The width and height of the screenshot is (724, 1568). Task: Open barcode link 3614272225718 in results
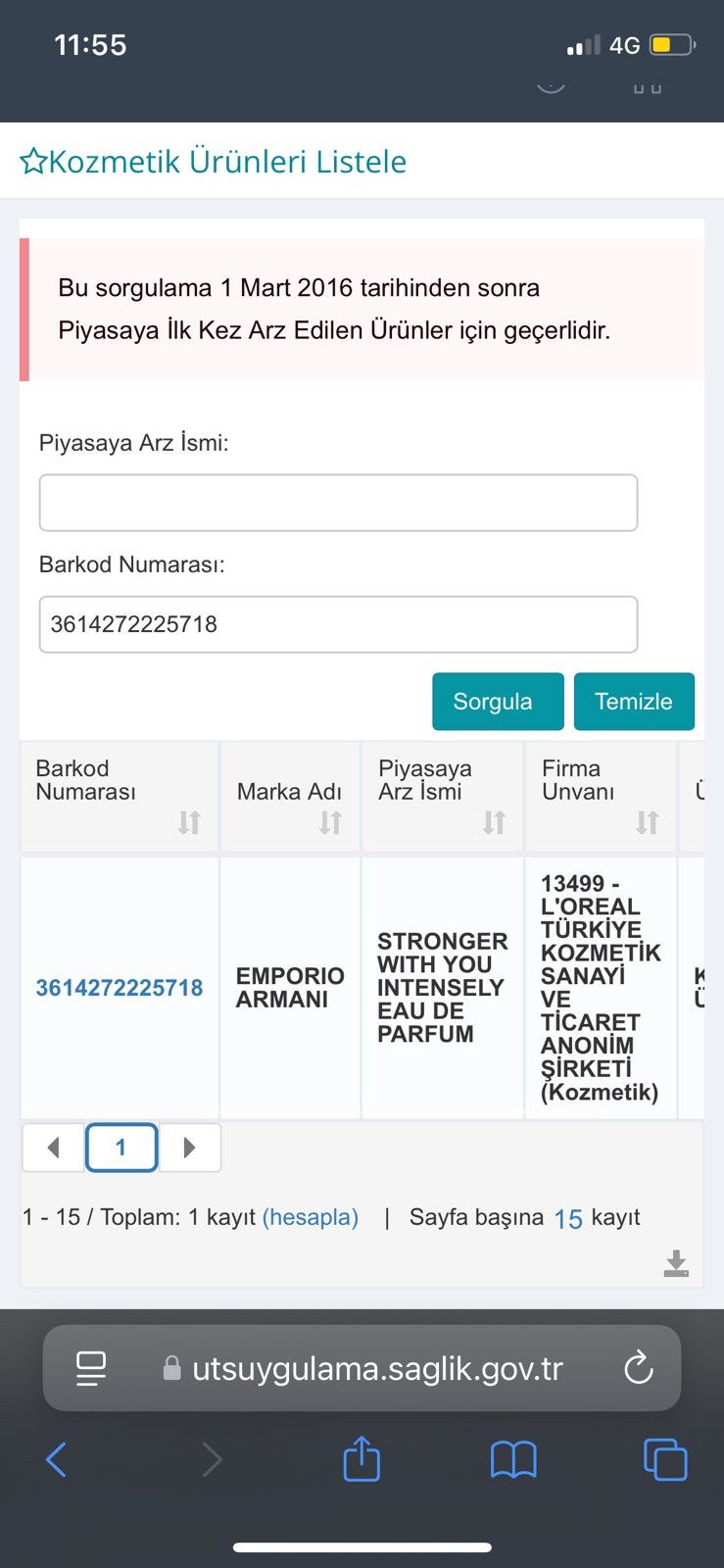[120, 988]
